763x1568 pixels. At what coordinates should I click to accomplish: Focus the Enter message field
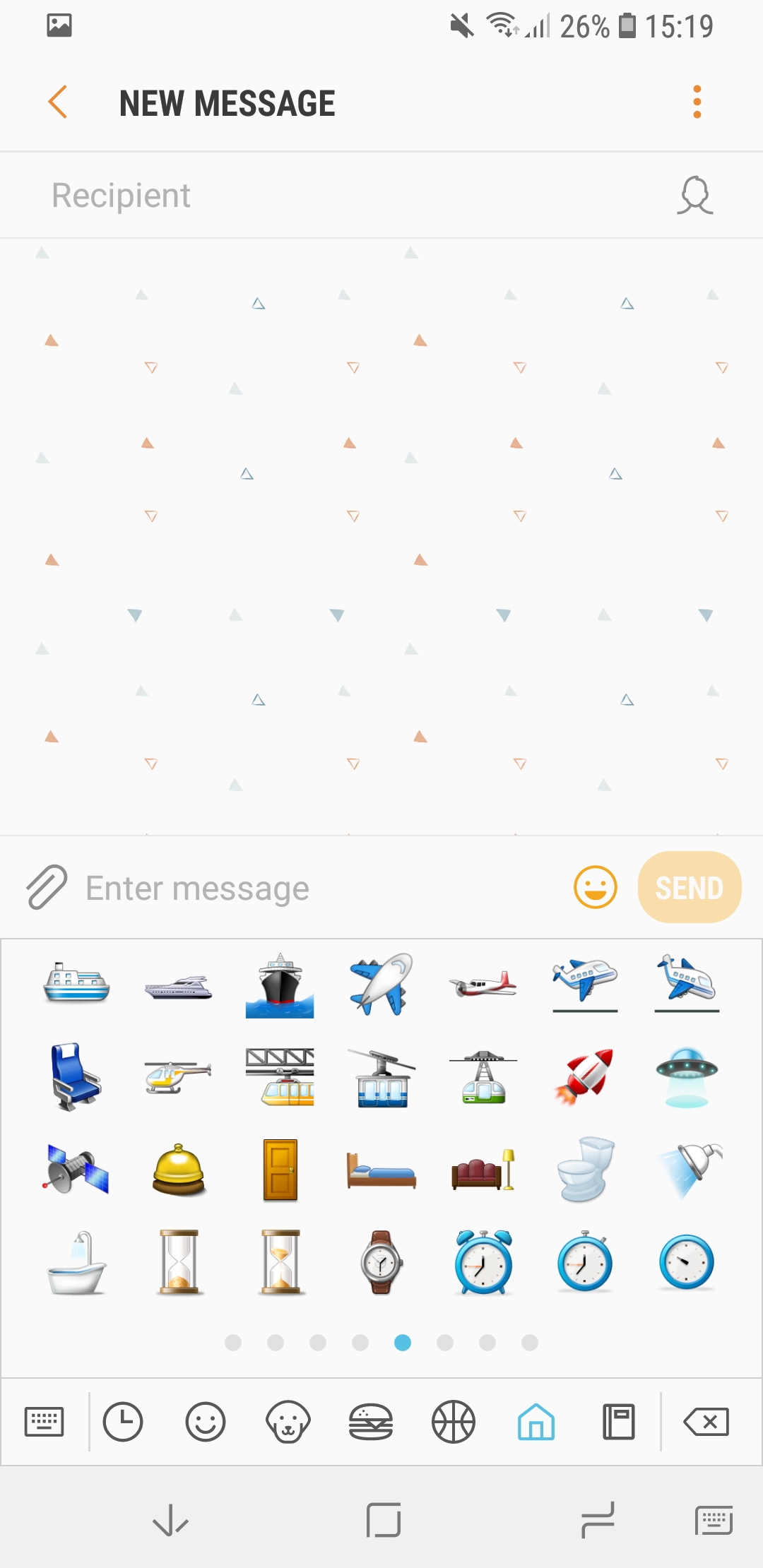pos(318,888)
